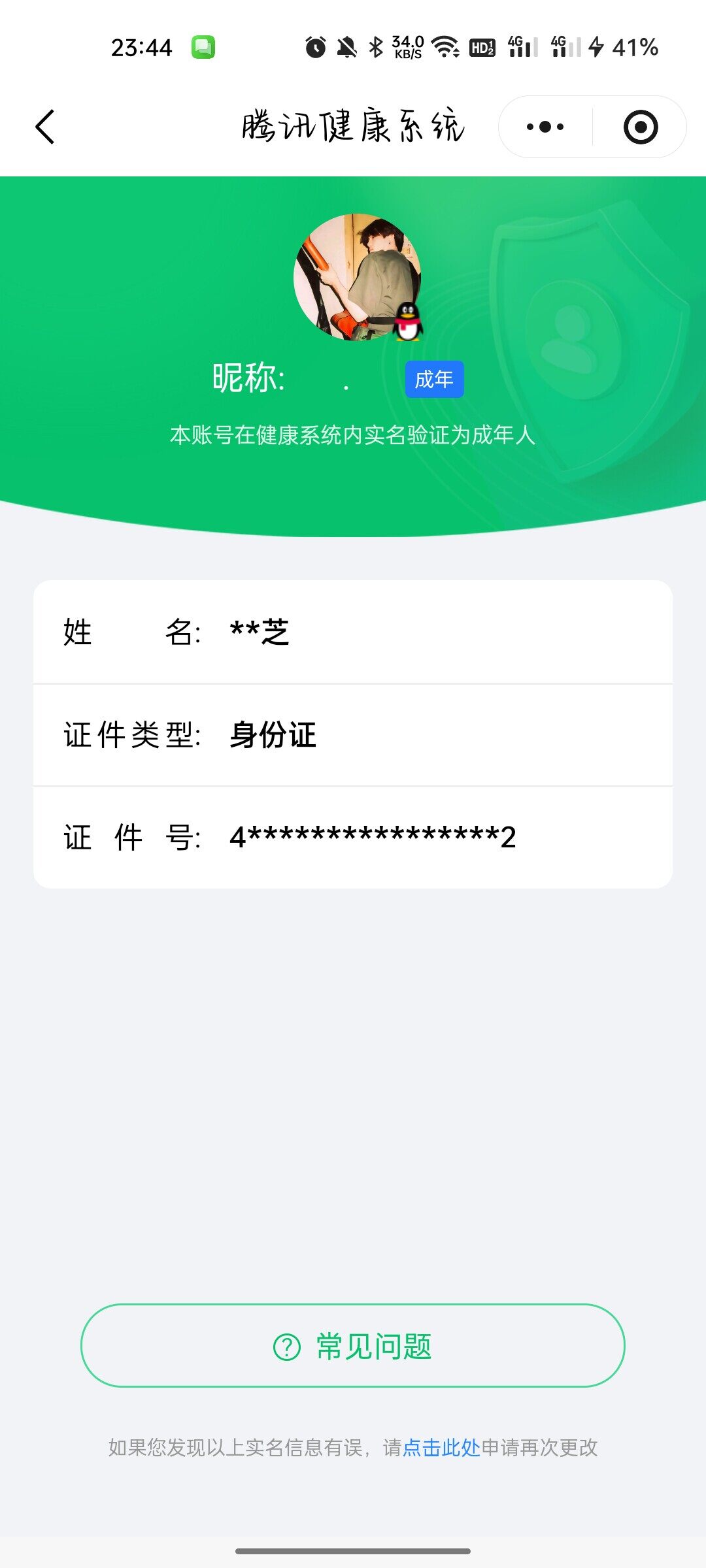706x1568 pixels.
Task: Select the 证件类型 身份证 row
Action: (x=353, y=734)
